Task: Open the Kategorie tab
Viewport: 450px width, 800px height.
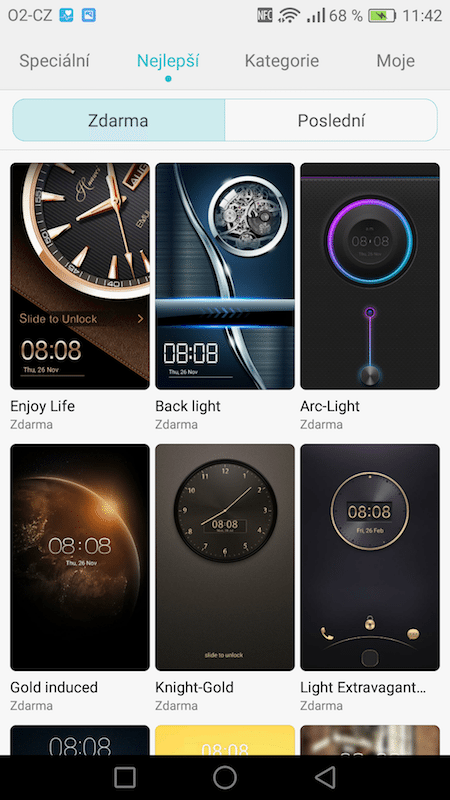Action: tap(282, 61)
